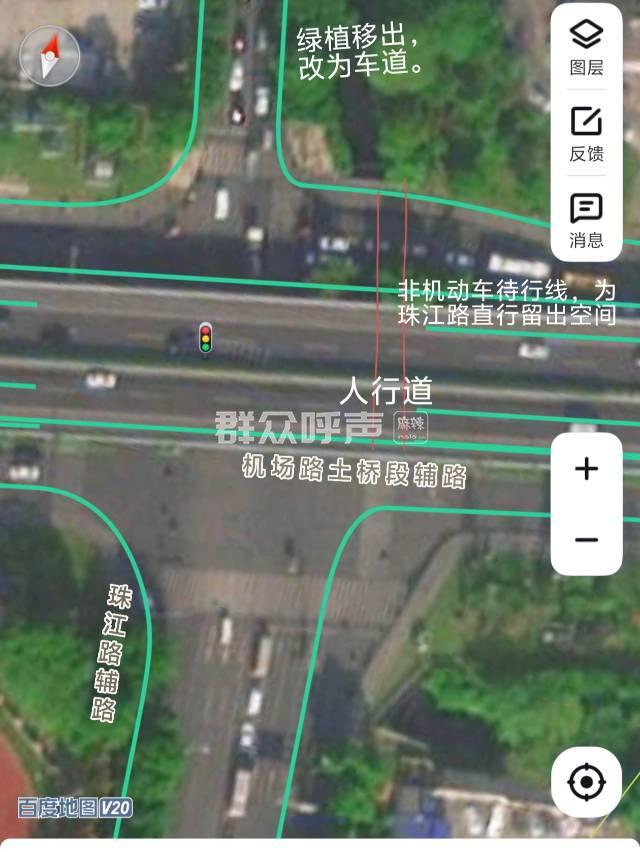Zoom out with the minus button
The width and height of the screenshot is (640, 852).
point(586,540)
